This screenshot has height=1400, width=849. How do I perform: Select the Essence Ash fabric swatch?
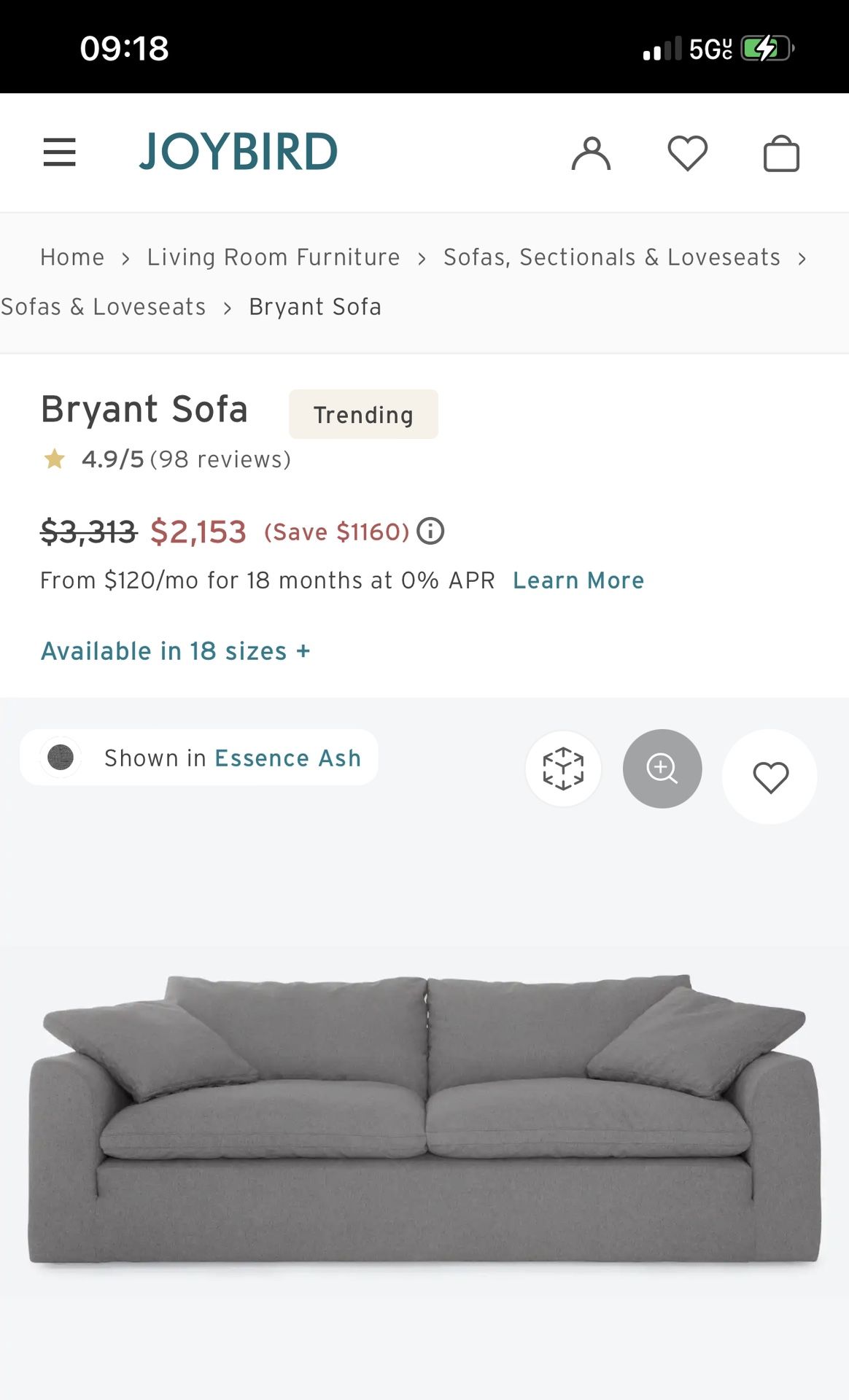pos(62,758)
